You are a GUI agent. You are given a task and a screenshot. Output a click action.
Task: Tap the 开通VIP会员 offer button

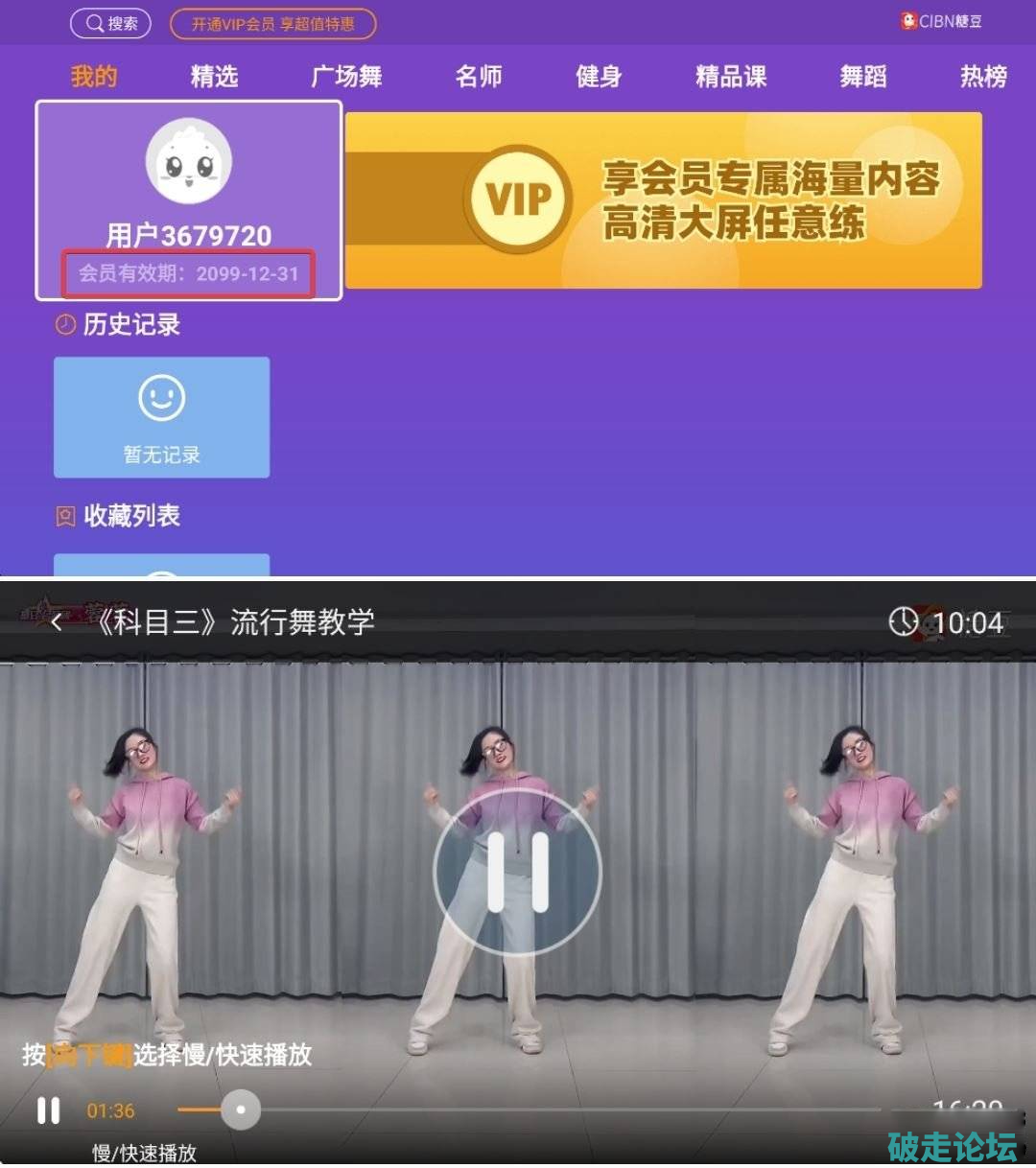[272, 24]
